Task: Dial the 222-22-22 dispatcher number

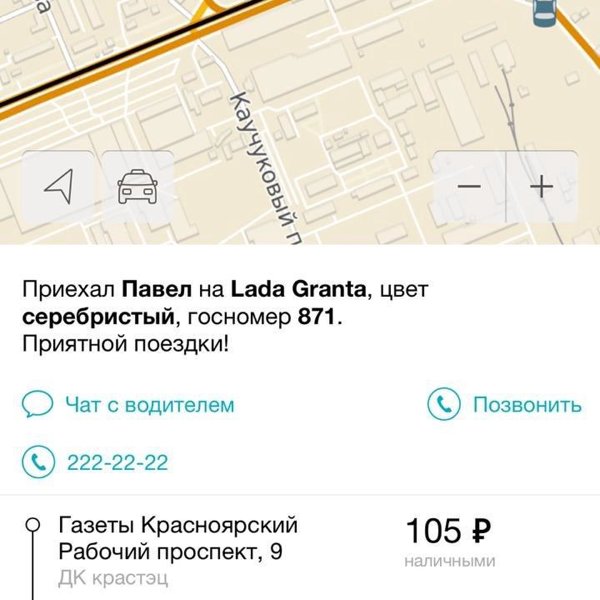Action: coord(96,462)
